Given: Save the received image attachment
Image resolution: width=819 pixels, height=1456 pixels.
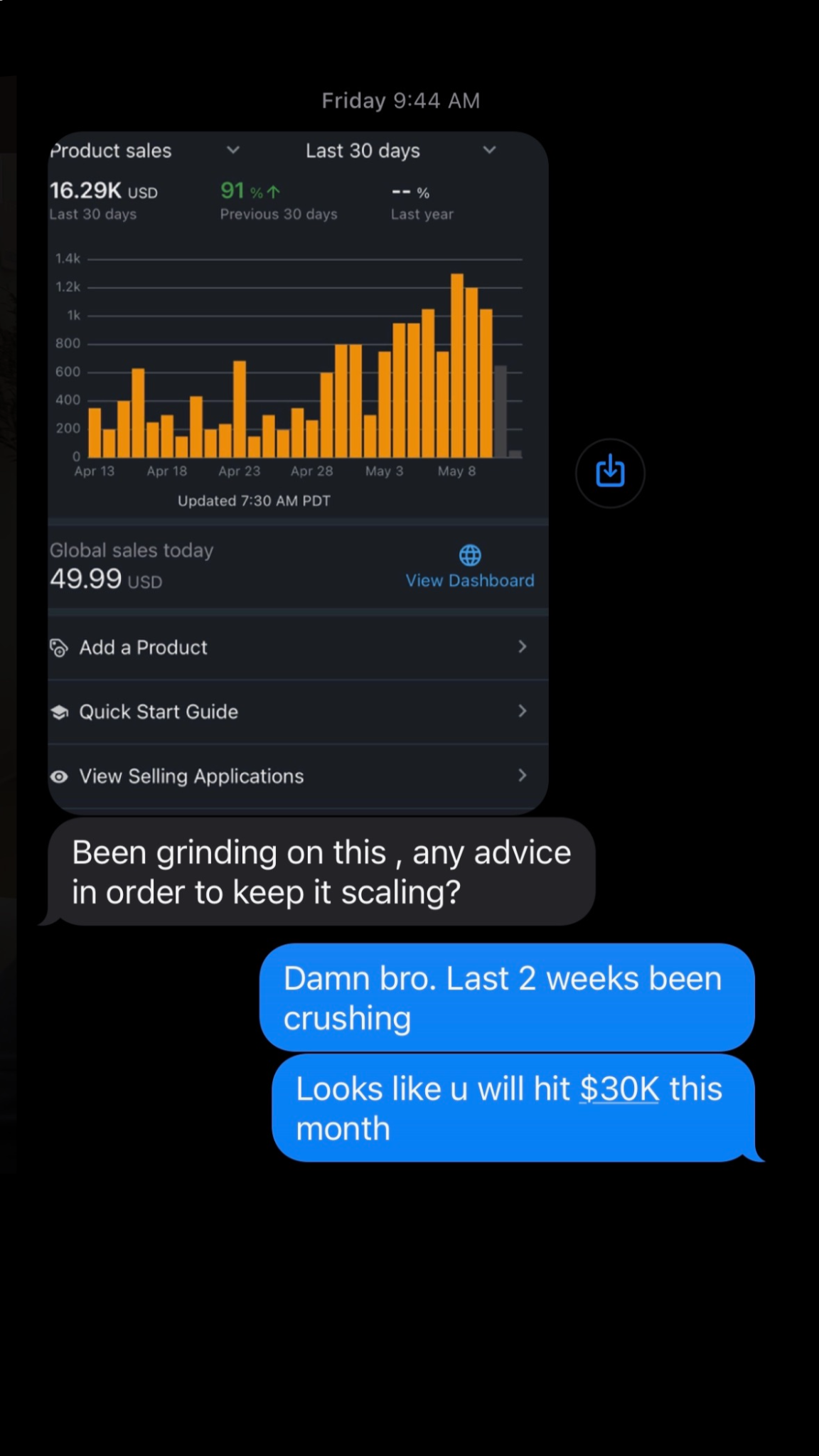Looking at the screenshot, I should pyautogui.click(x=610, y=473).
